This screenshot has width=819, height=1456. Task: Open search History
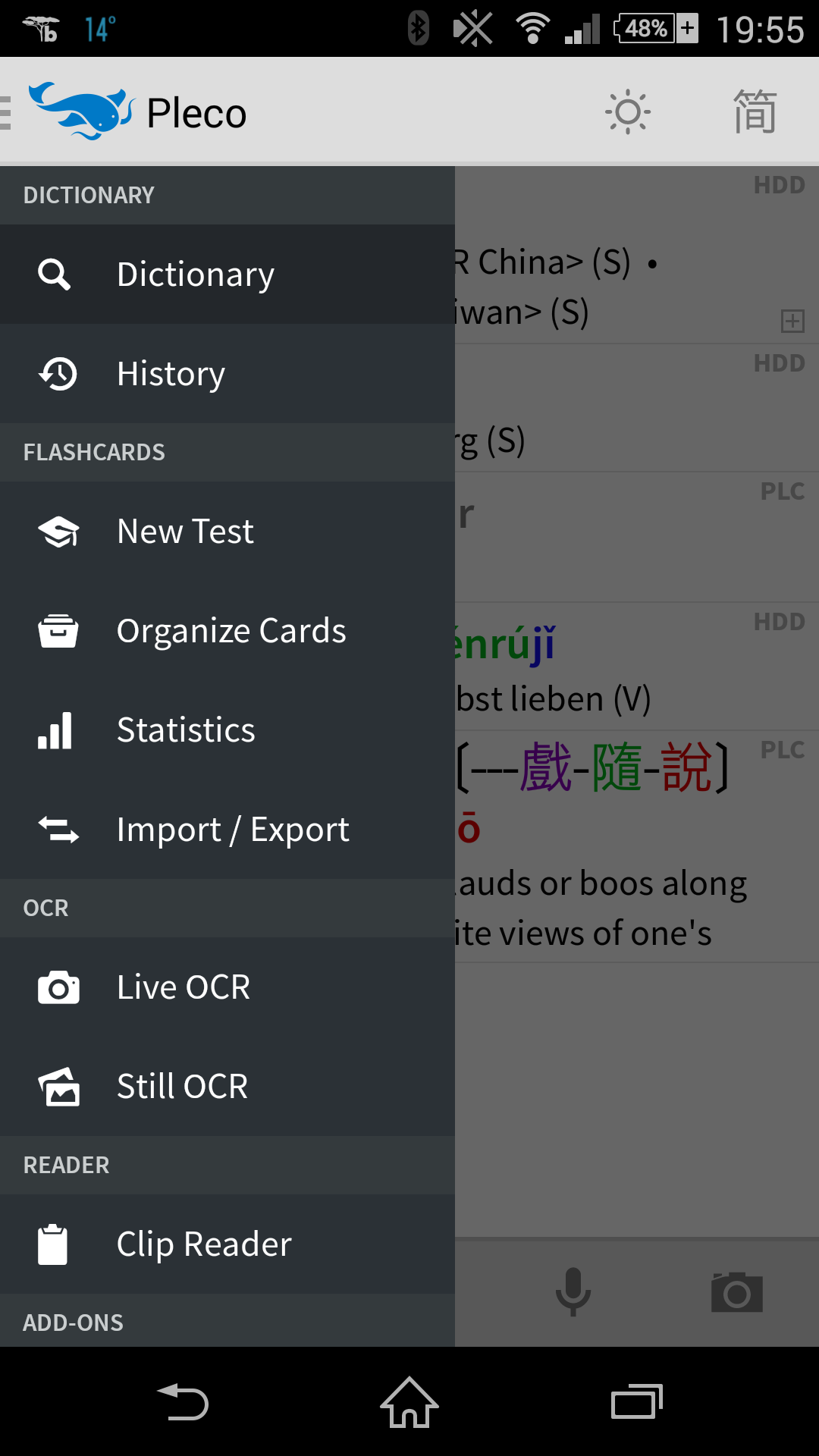(227, 374)
